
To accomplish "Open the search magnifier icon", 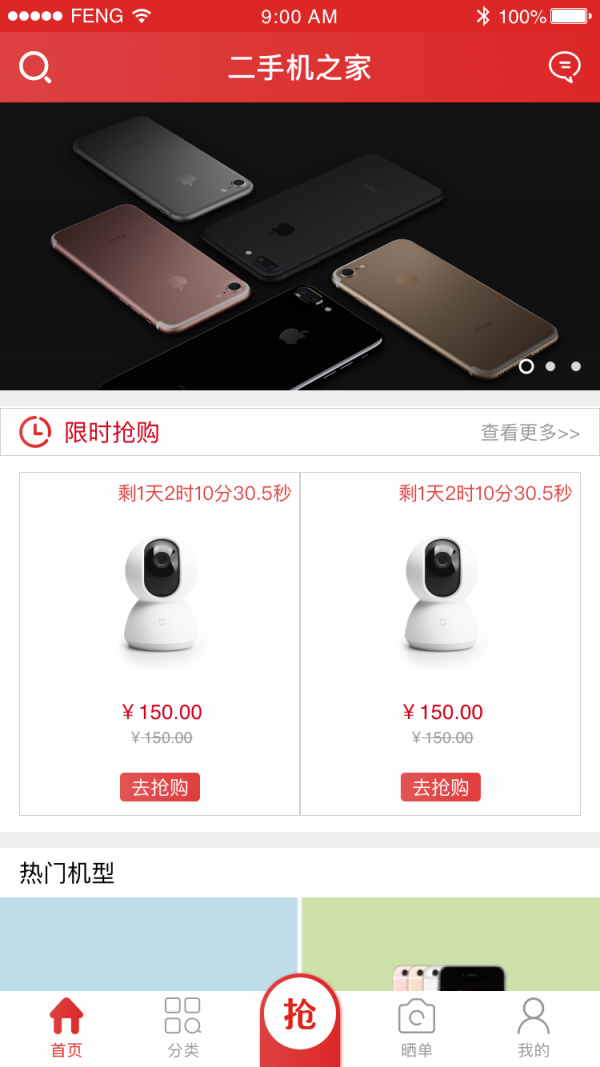I will coord(34,67).
